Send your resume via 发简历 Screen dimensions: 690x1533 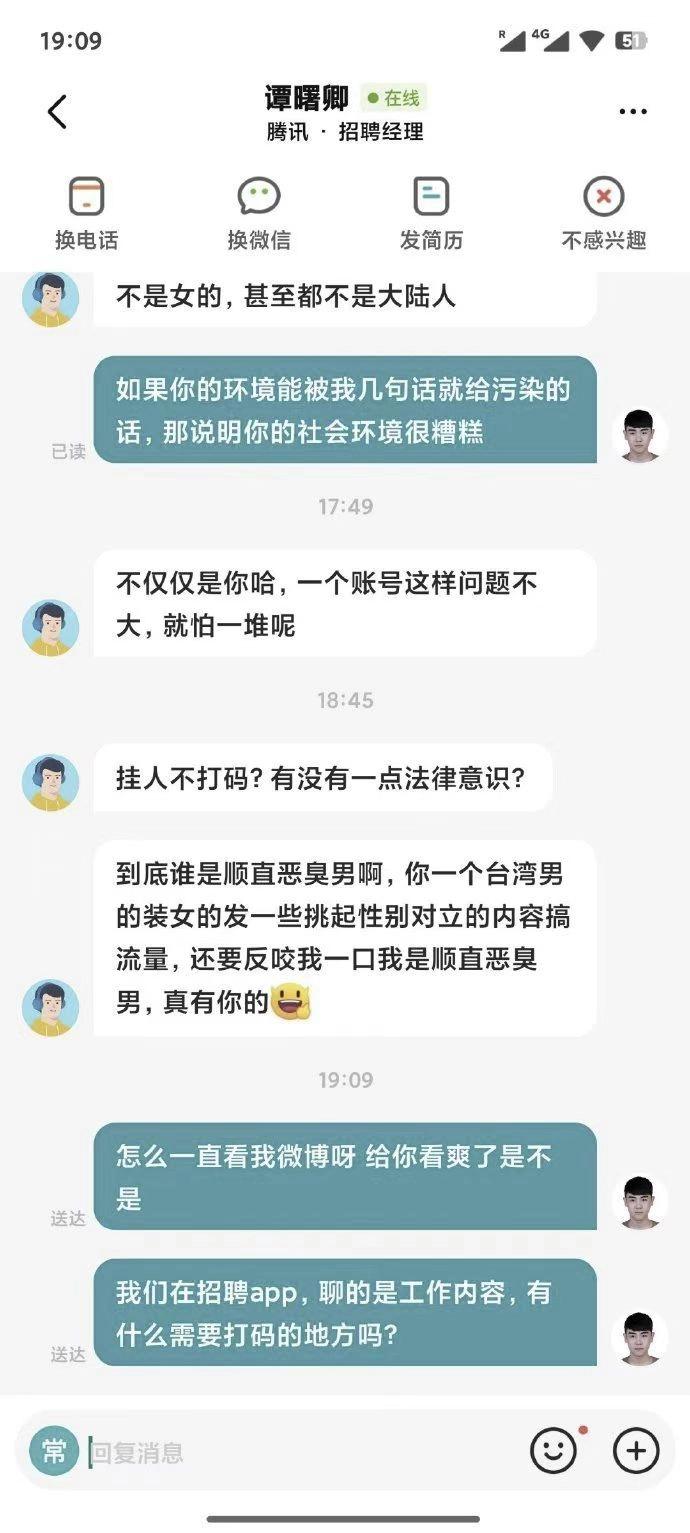tap(431, 213)
